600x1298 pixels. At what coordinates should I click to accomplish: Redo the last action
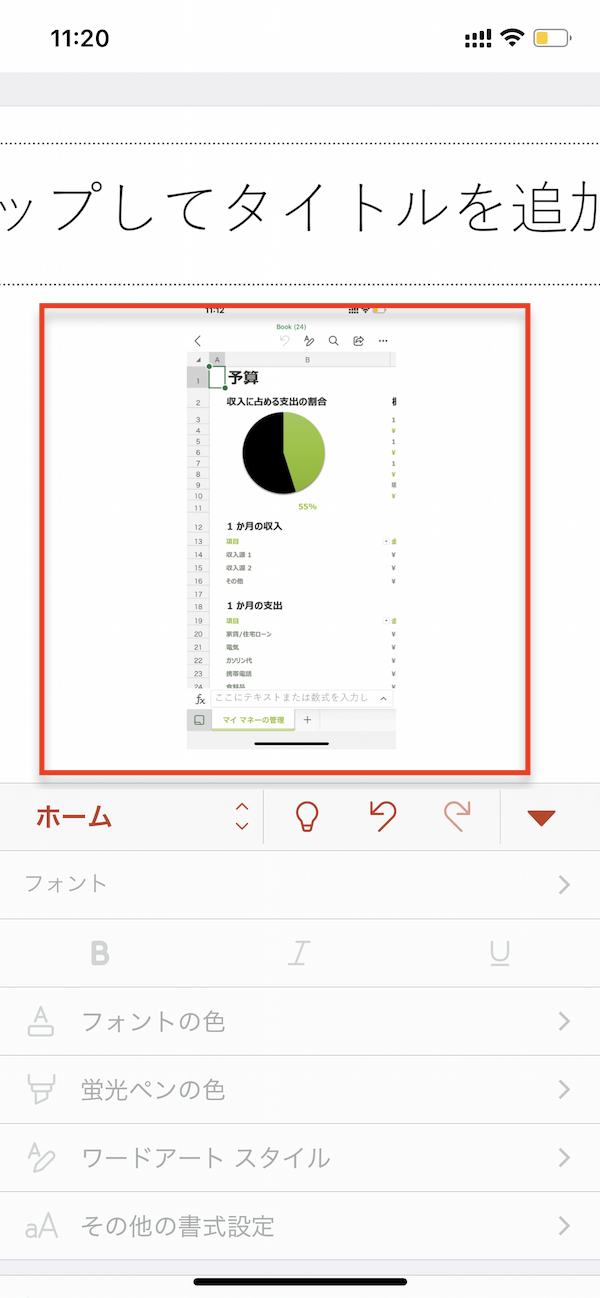coord(458,817)
